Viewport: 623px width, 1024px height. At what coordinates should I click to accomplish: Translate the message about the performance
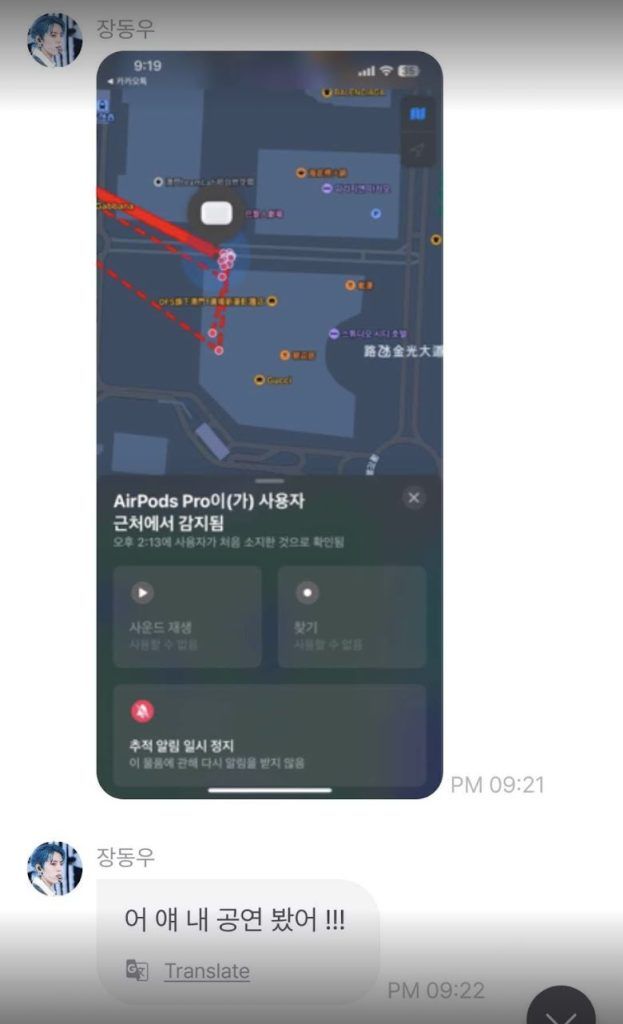coord(206,971)
